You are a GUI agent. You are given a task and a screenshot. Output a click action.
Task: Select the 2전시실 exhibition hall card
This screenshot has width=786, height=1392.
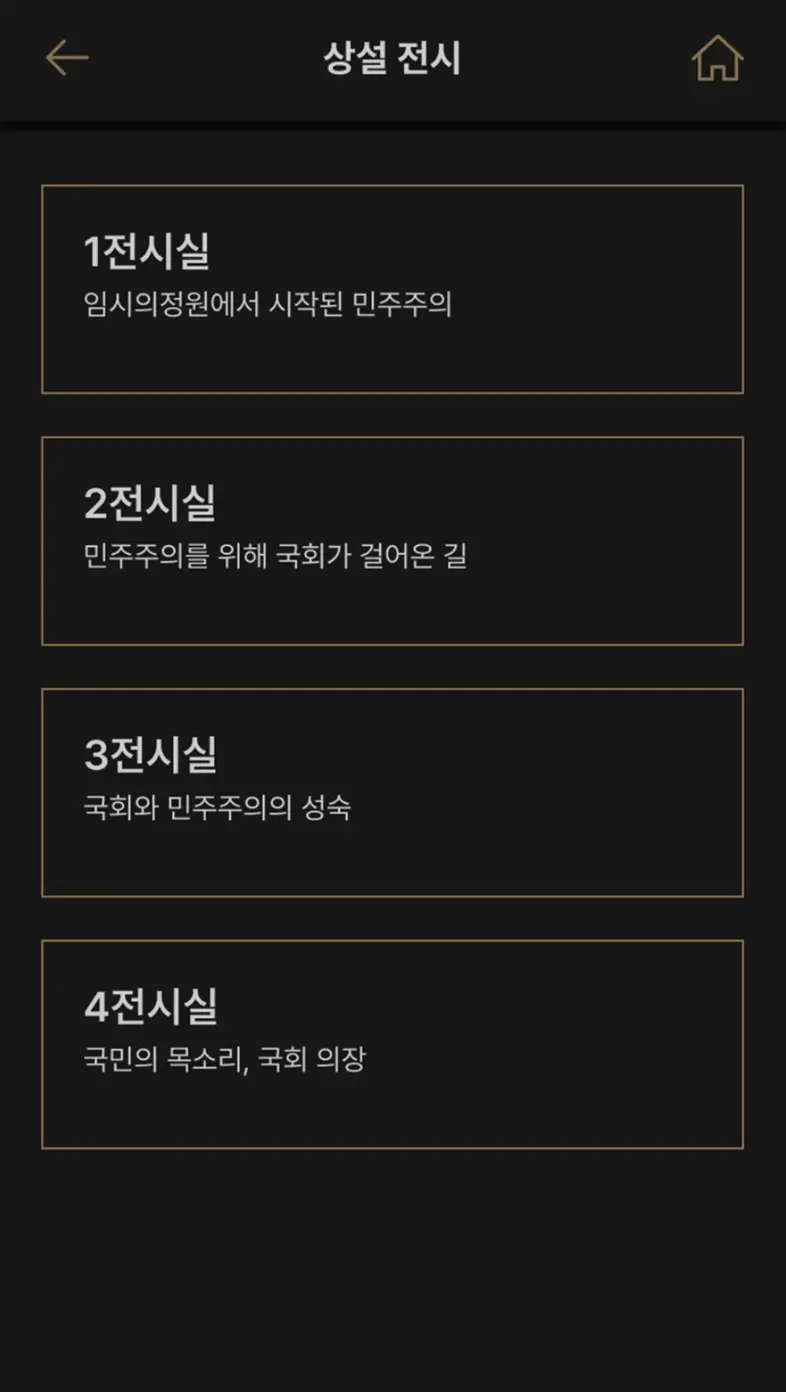tap(392, 541)
